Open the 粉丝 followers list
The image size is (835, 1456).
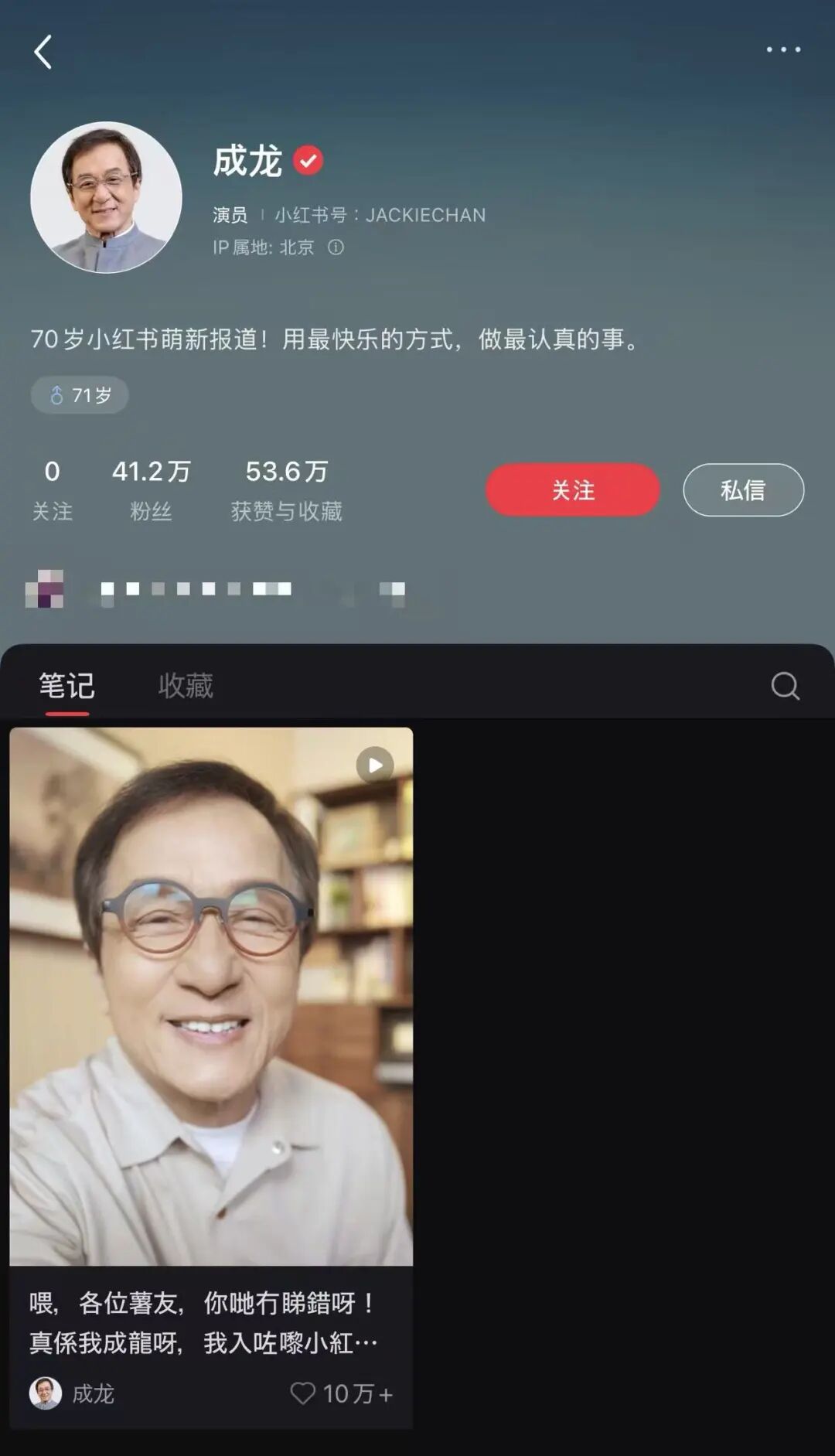pos(151,489)
